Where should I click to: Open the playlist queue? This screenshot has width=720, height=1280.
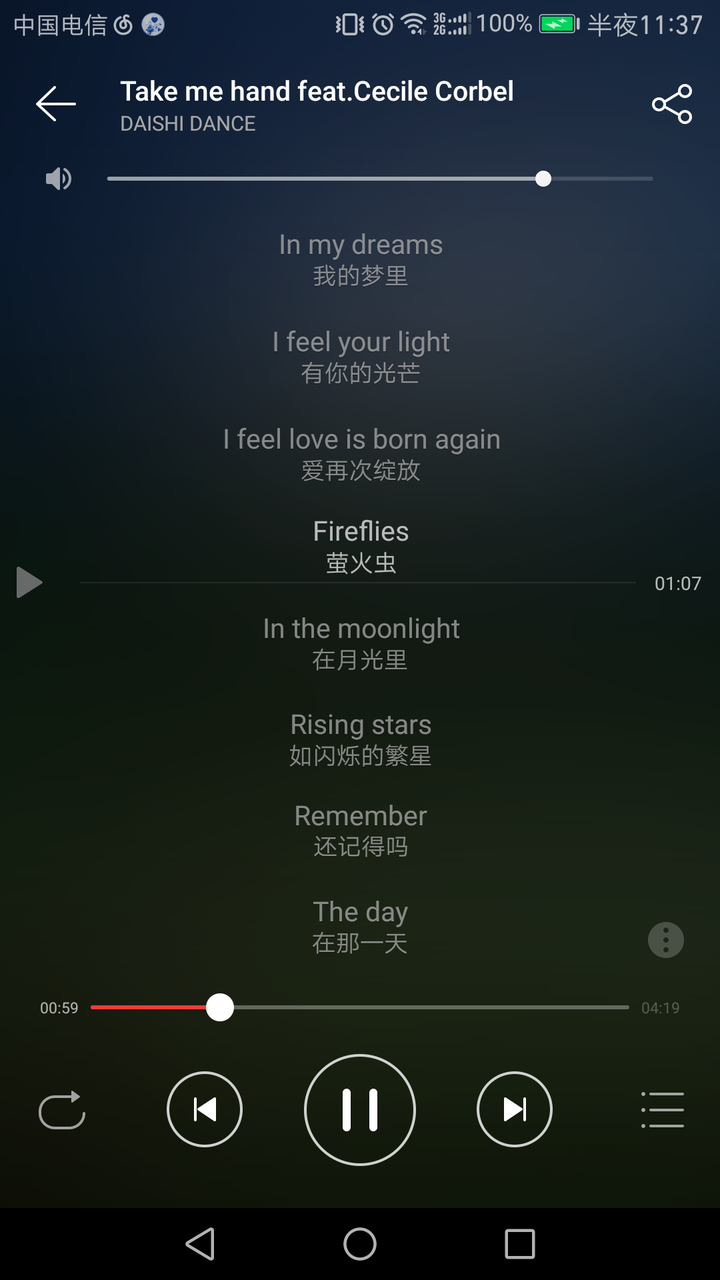click(x=662, y=1110)
